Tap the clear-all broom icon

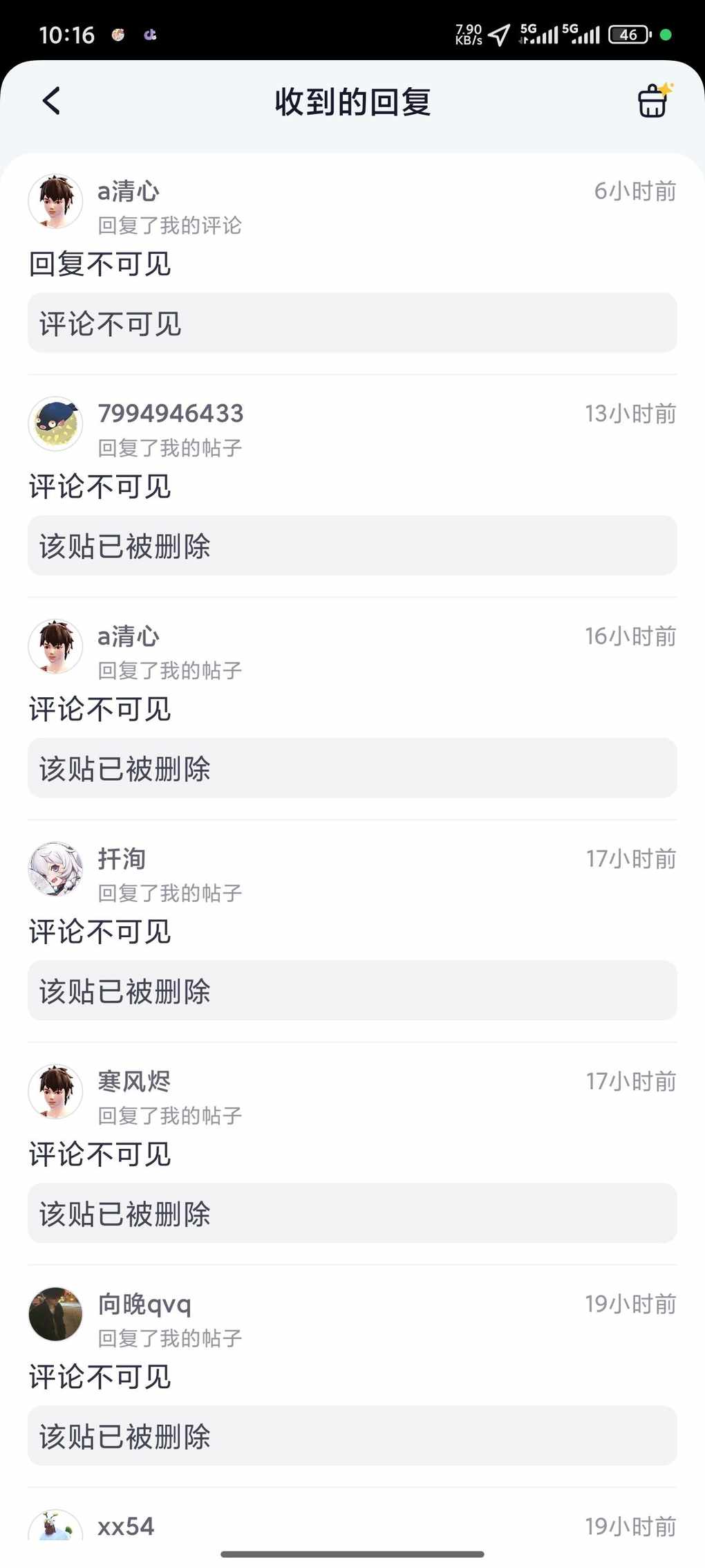pos(652,101)
